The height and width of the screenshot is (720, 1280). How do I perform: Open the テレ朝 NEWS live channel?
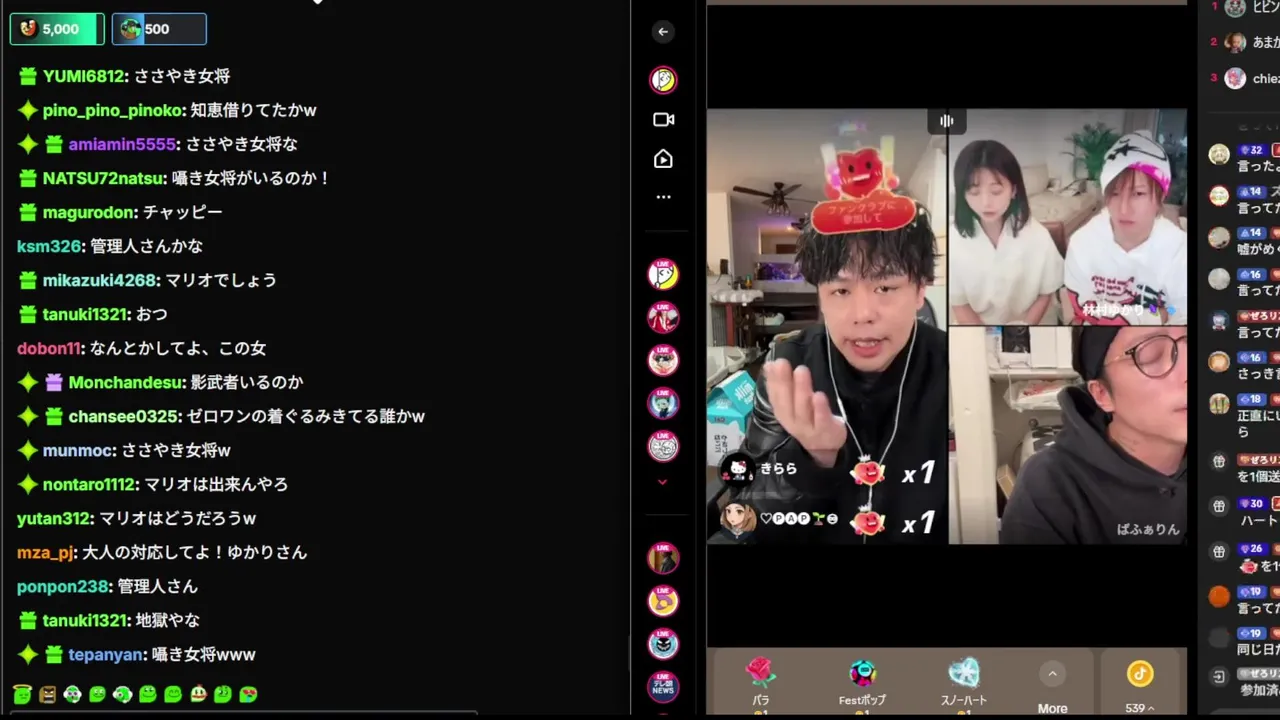point(663,688)
